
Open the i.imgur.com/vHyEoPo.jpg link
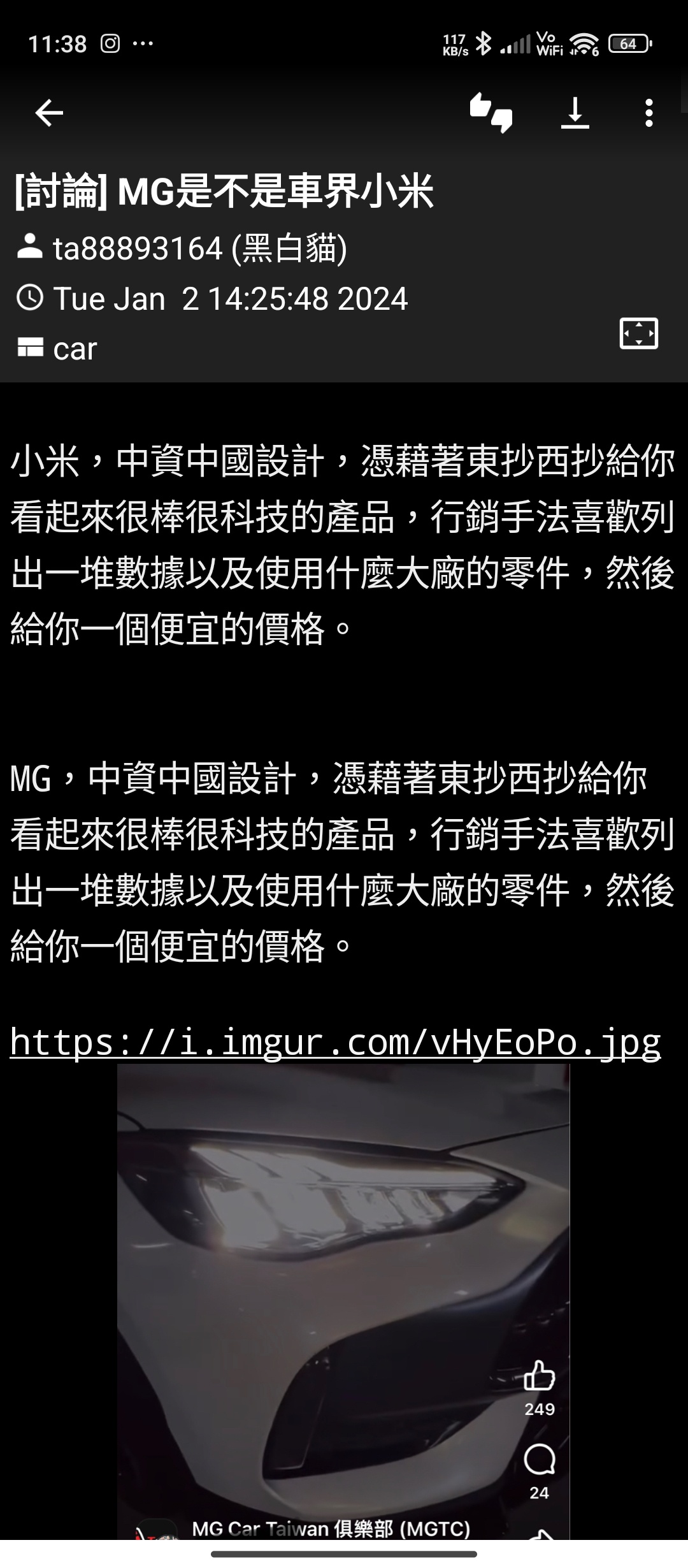tap(336, 1042)
